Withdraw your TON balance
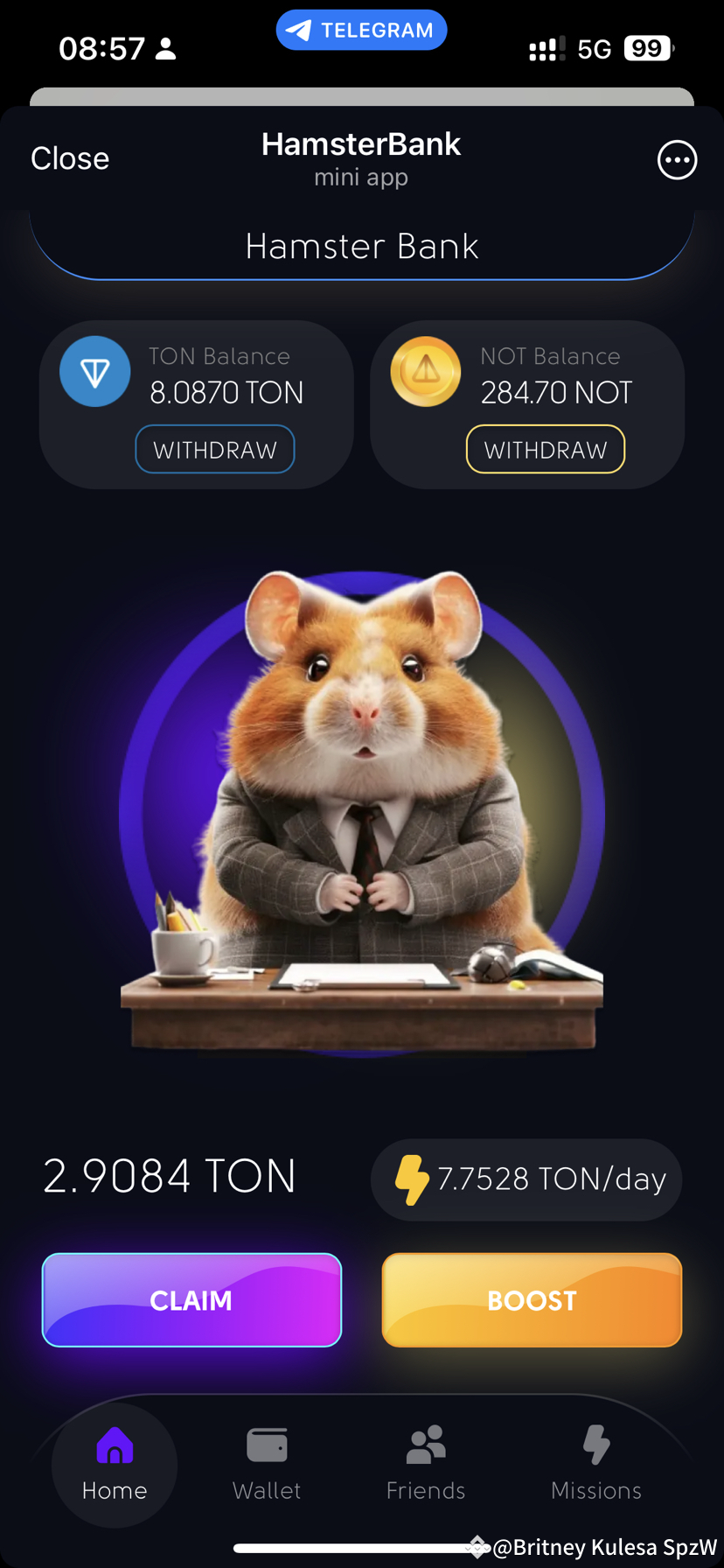The width and height of the screenshot is (724, 1568). tap(214, 448)
